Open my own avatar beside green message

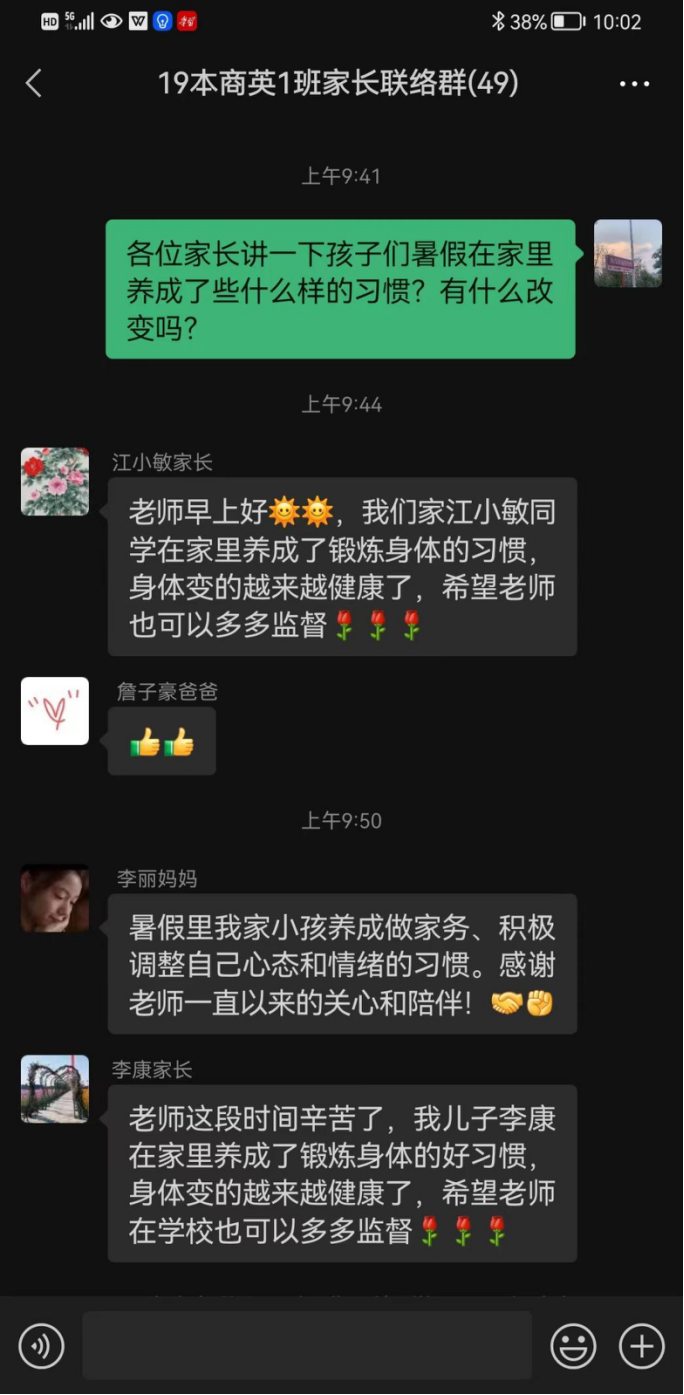(x=628, y=253)
